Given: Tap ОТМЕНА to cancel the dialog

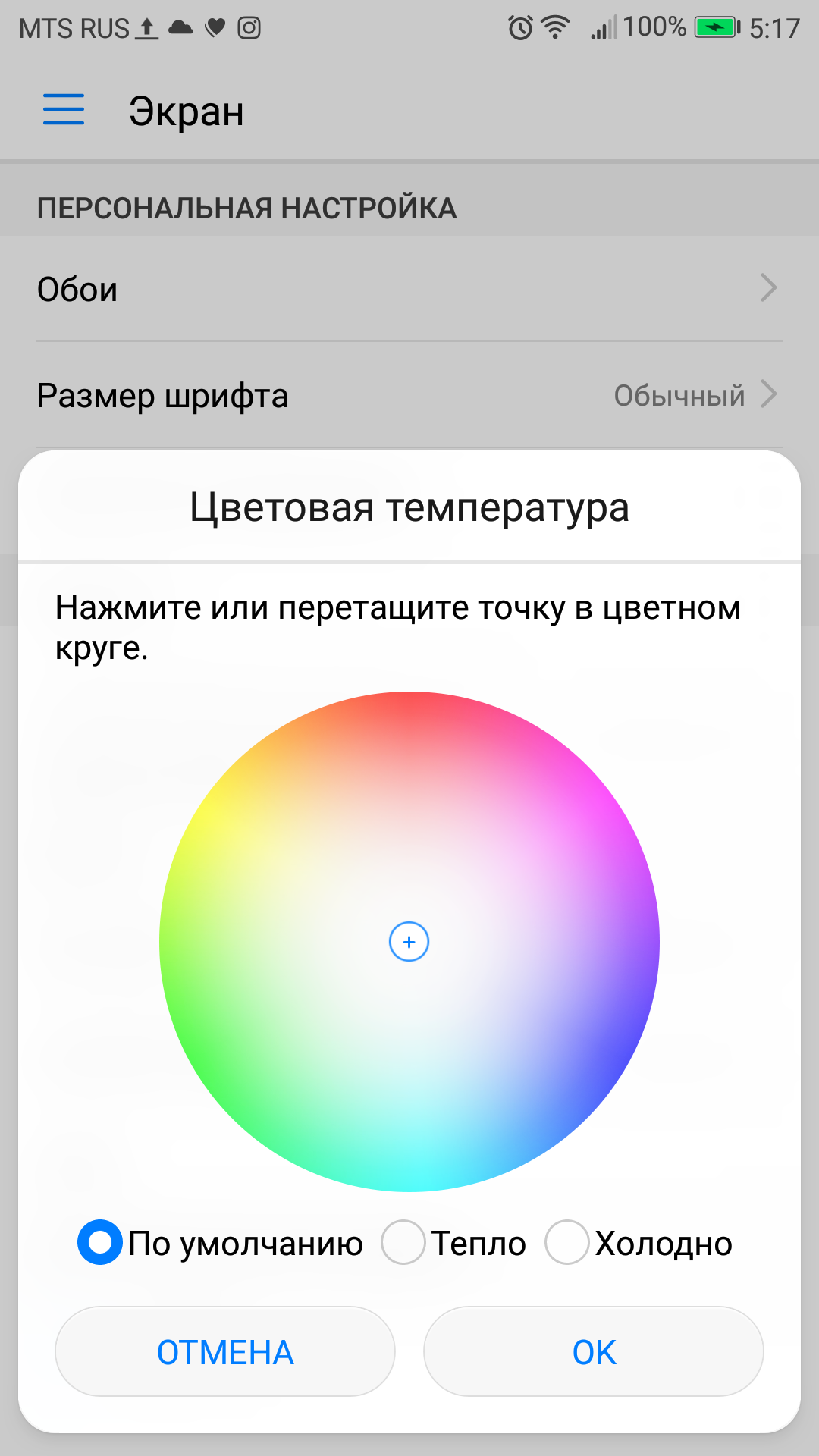Looking at the screenshot, I should (x=225, y=1351).
